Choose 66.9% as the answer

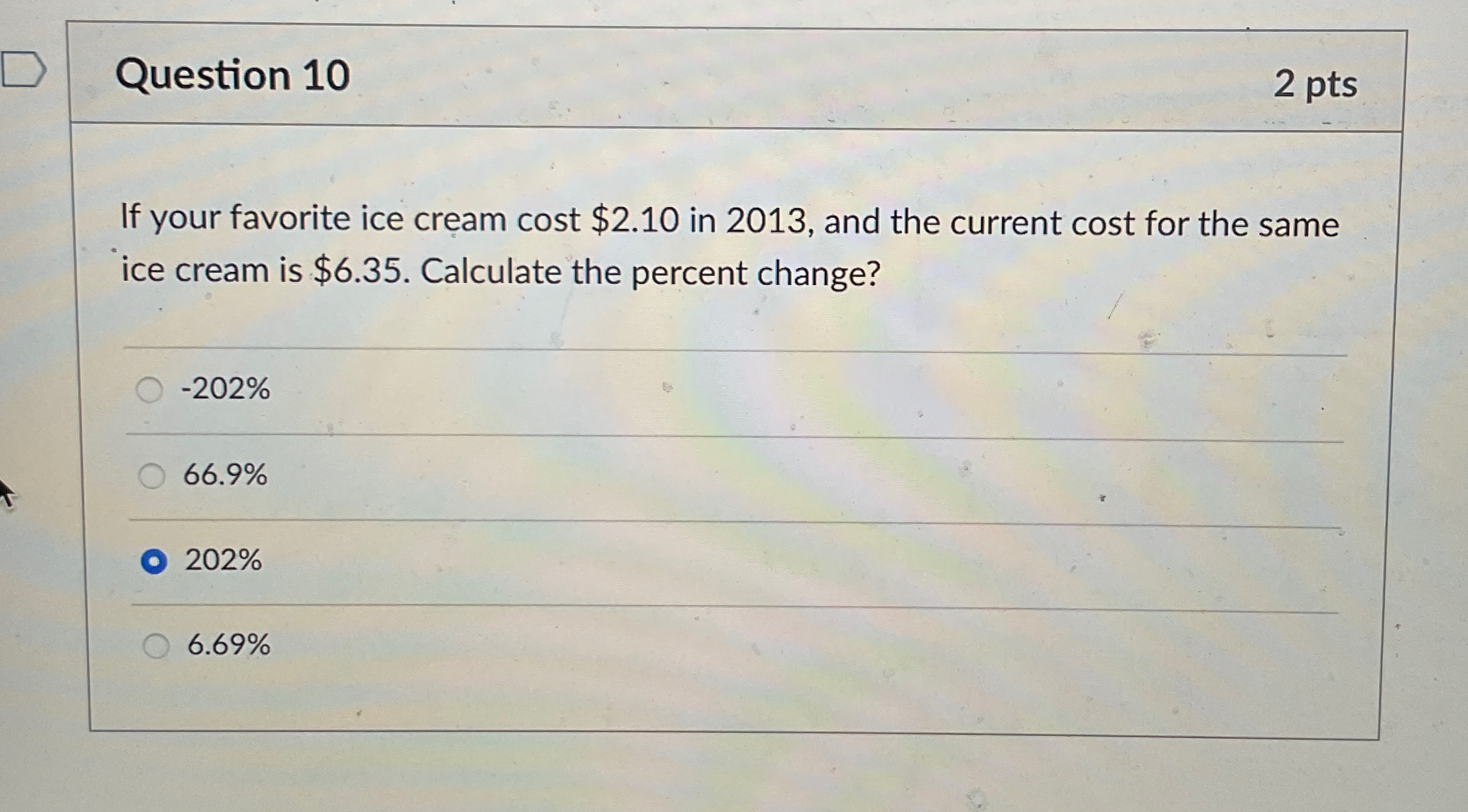(x=151, y=475)
